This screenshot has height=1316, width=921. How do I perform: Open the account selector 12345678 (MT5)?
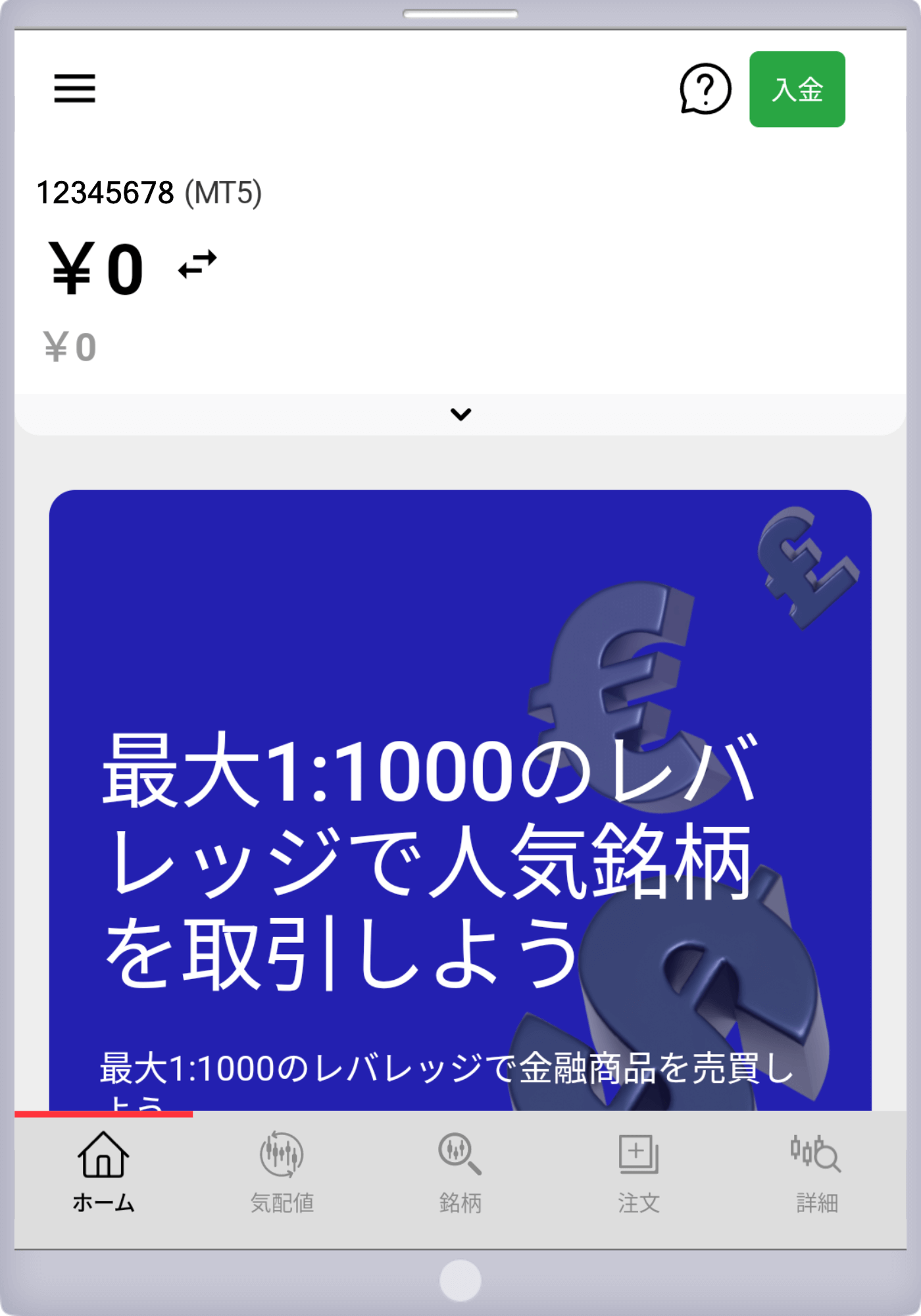pos(150,191)
